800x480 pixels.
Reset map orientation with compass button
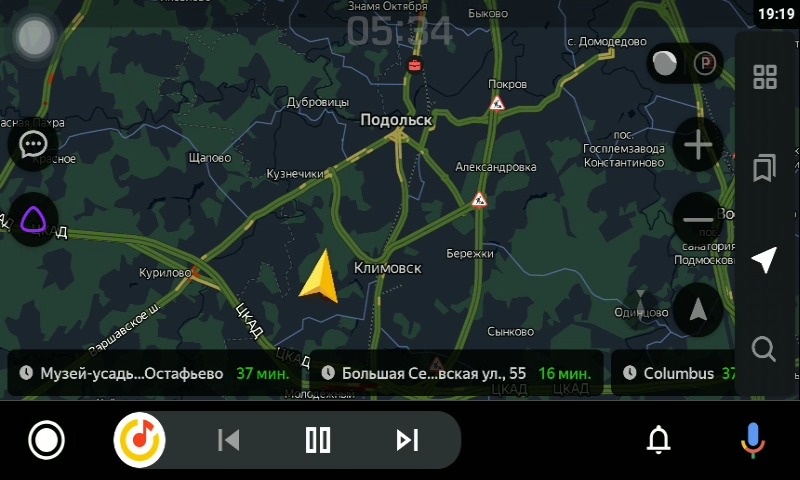point(698,310)
